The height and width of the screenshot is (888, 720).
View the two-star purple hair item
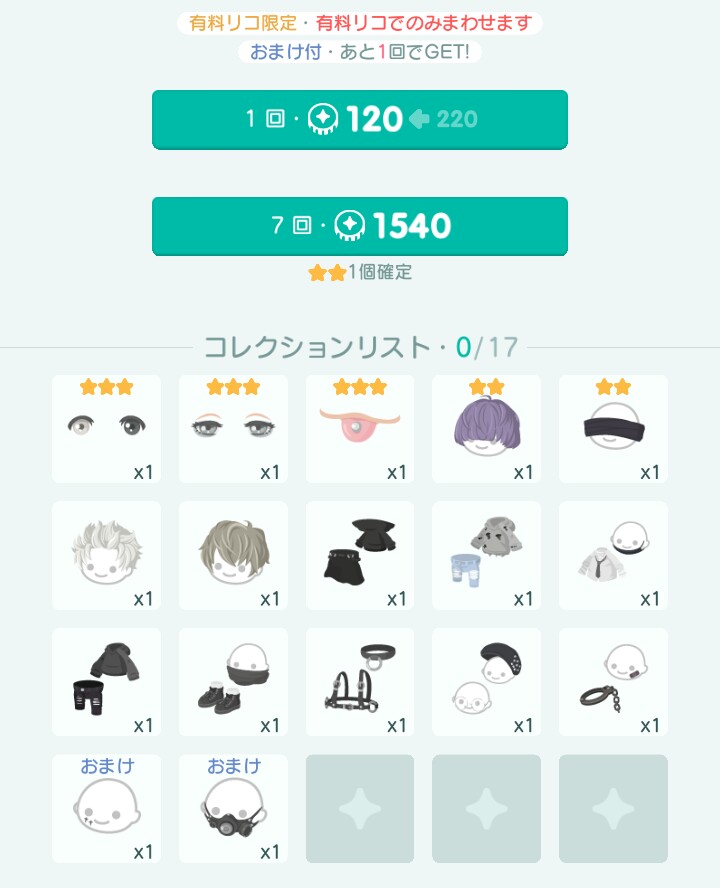pyautogui.click(x=486, y=429)
